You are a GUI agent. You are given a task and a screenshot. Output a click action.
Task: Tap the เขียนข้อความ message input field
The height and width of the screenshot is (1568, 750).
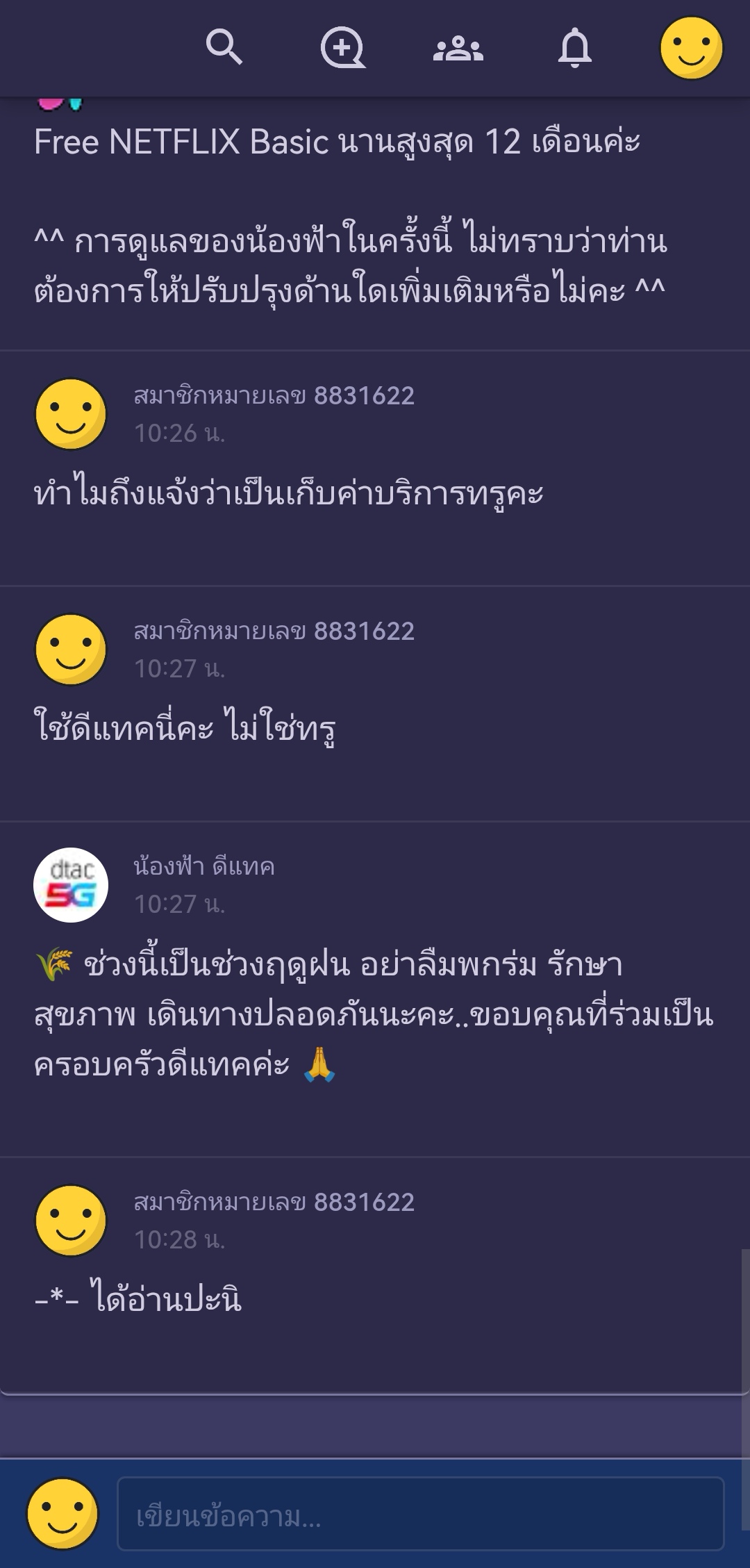pyautogui.click(x=421, y=1514)
